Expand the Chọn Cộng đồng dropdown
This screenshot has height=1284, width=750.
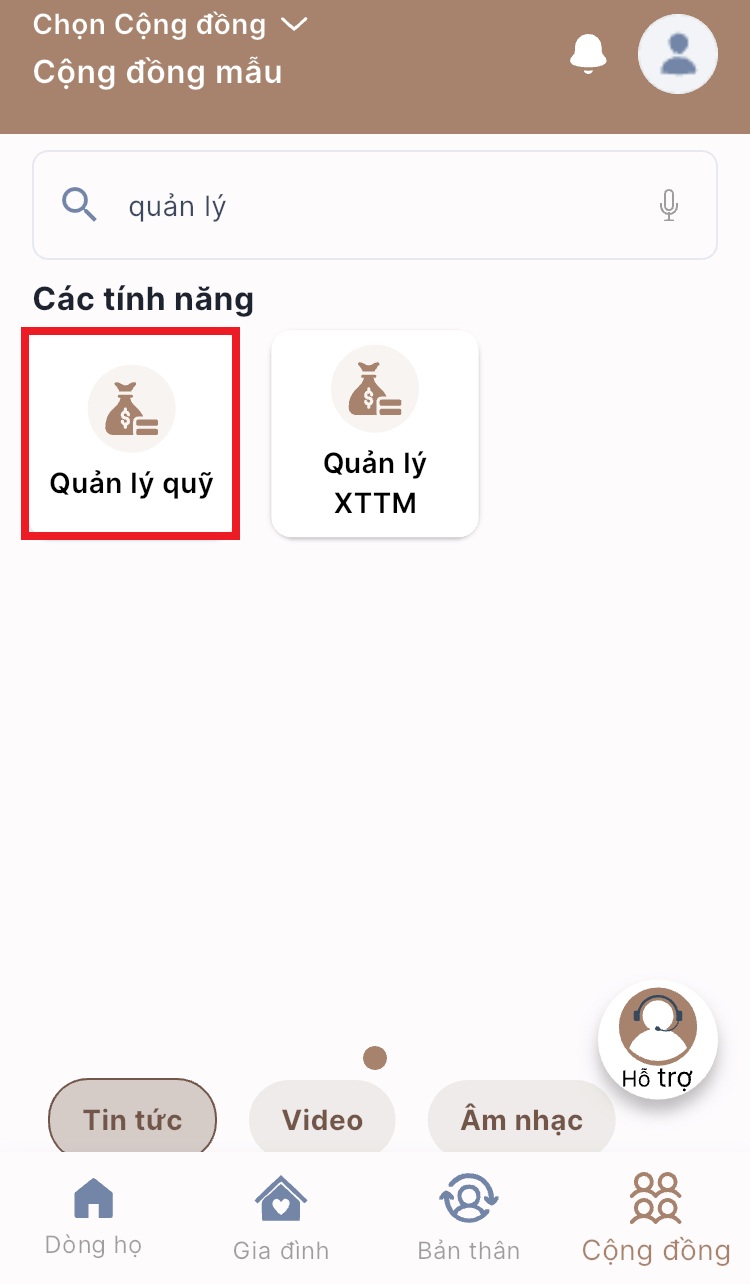170,25
